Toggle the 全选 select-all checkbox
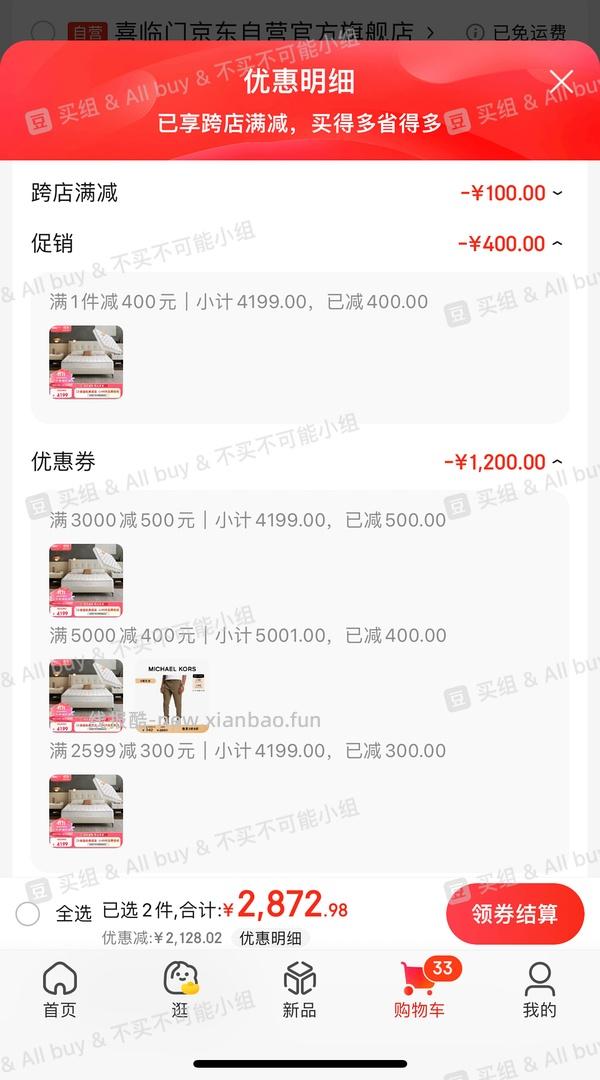This screenshot has width=600, height=1080. (x=28, y=913)
